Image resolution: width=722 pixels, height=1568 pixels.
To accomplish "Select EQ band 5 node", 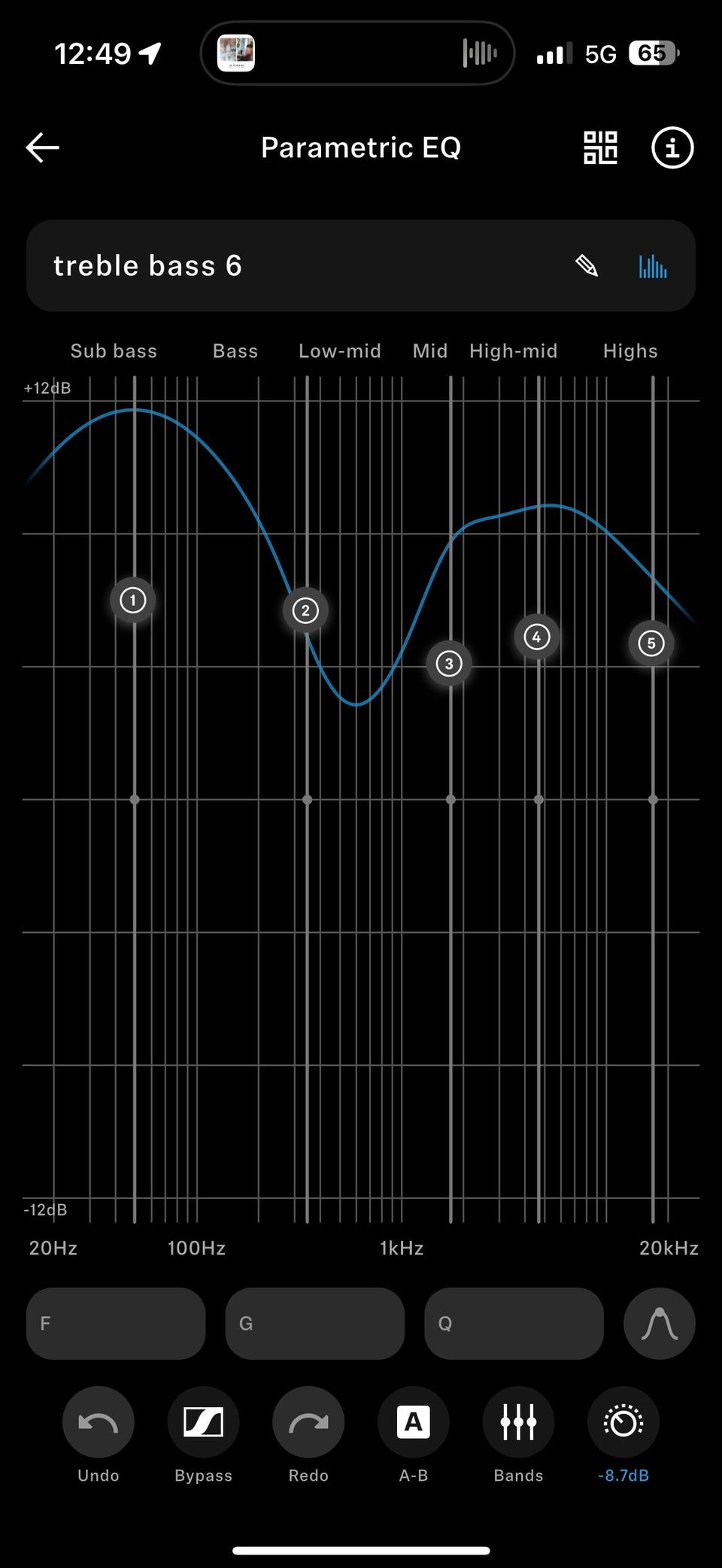I will 651,643.
